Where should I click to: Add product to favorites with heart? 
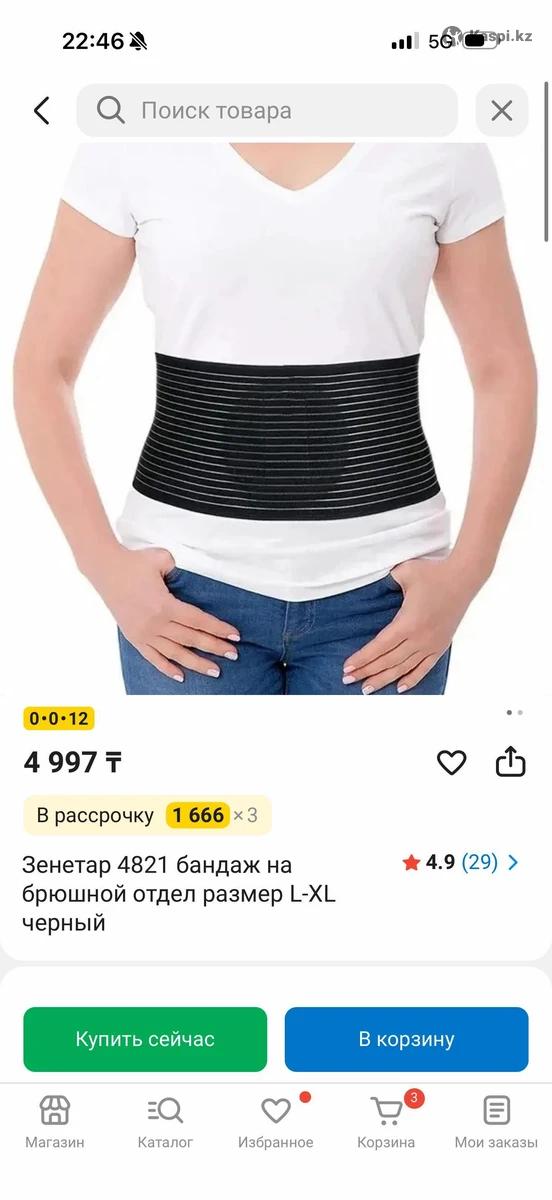click(x=452, y=763)
